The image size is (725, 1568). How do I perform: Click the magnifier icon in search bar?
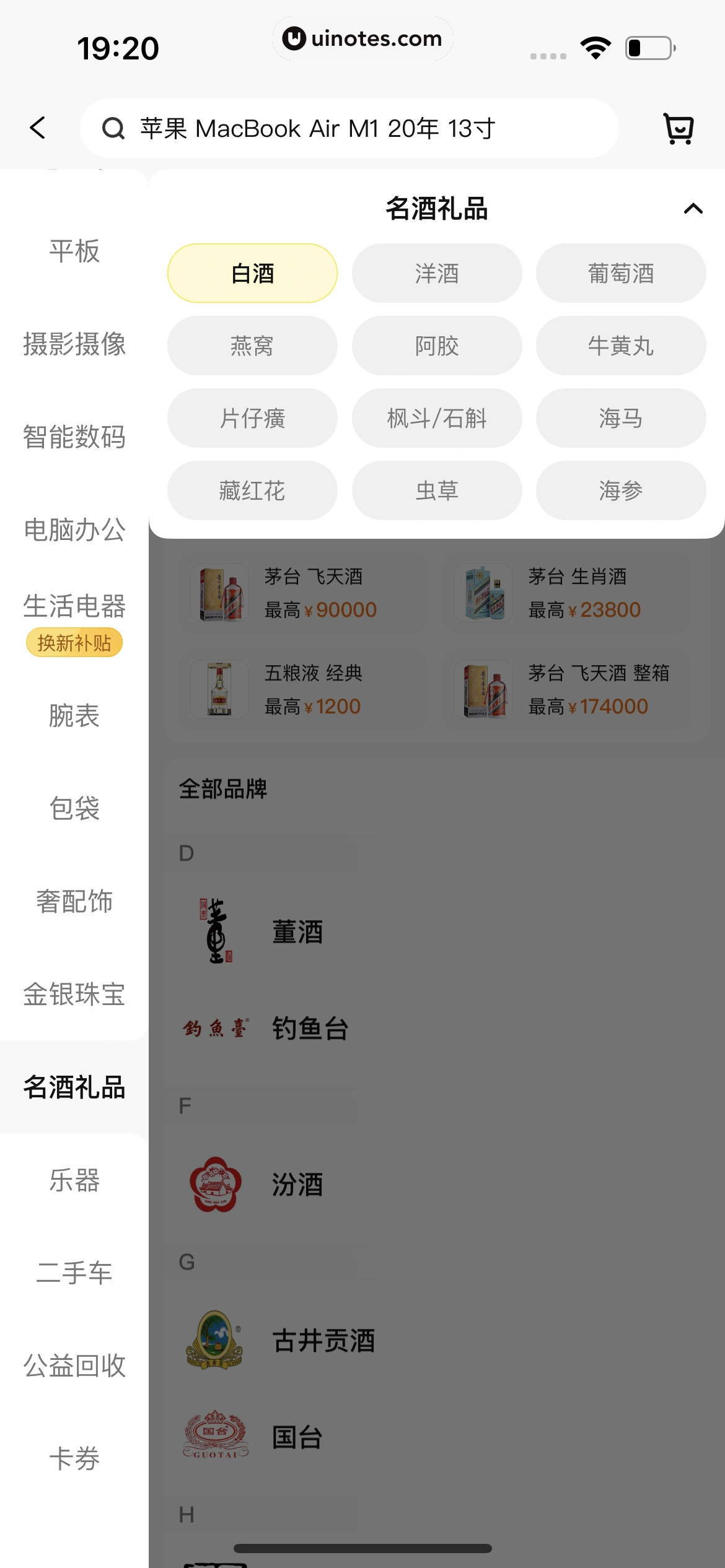pos(113,128)
